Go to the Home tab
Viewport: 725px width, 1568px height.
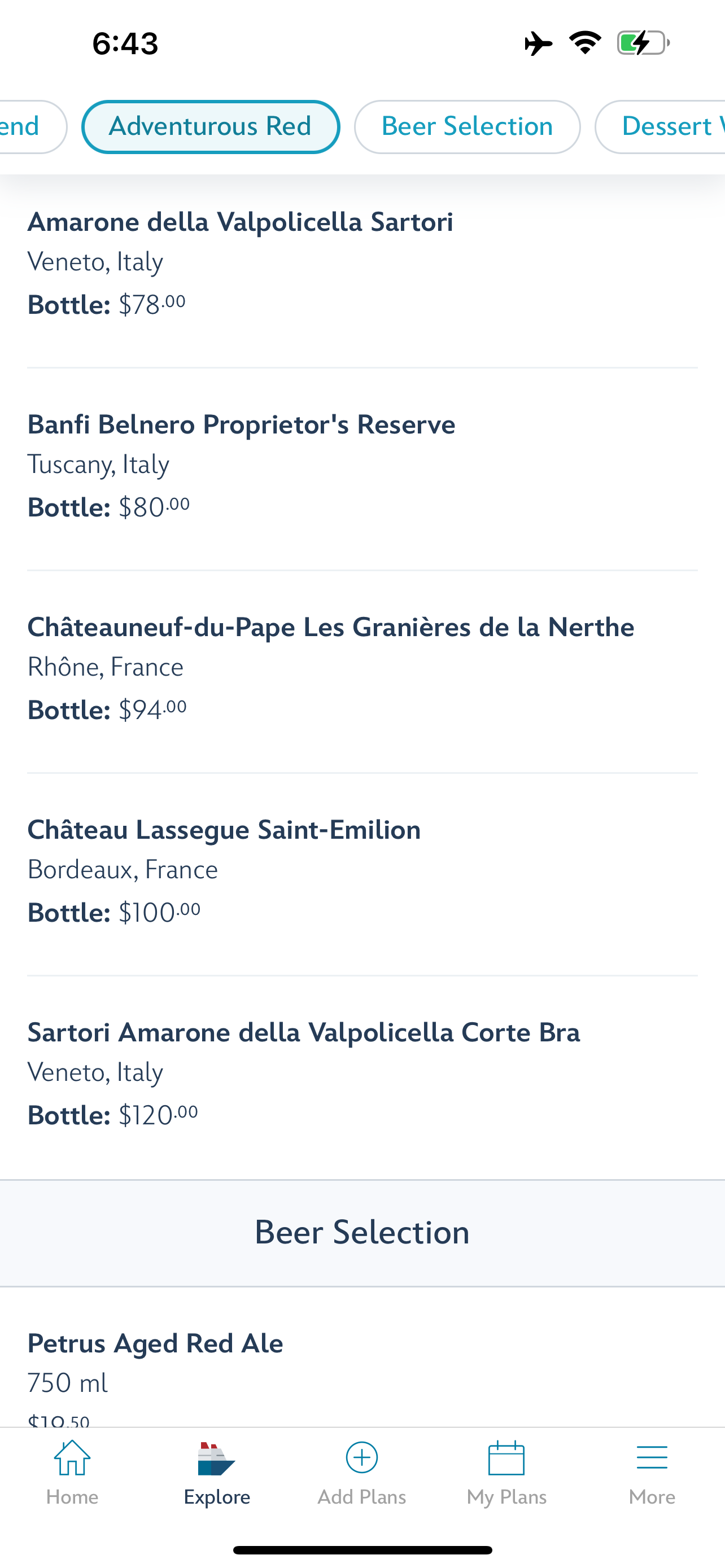(72, 1473)
